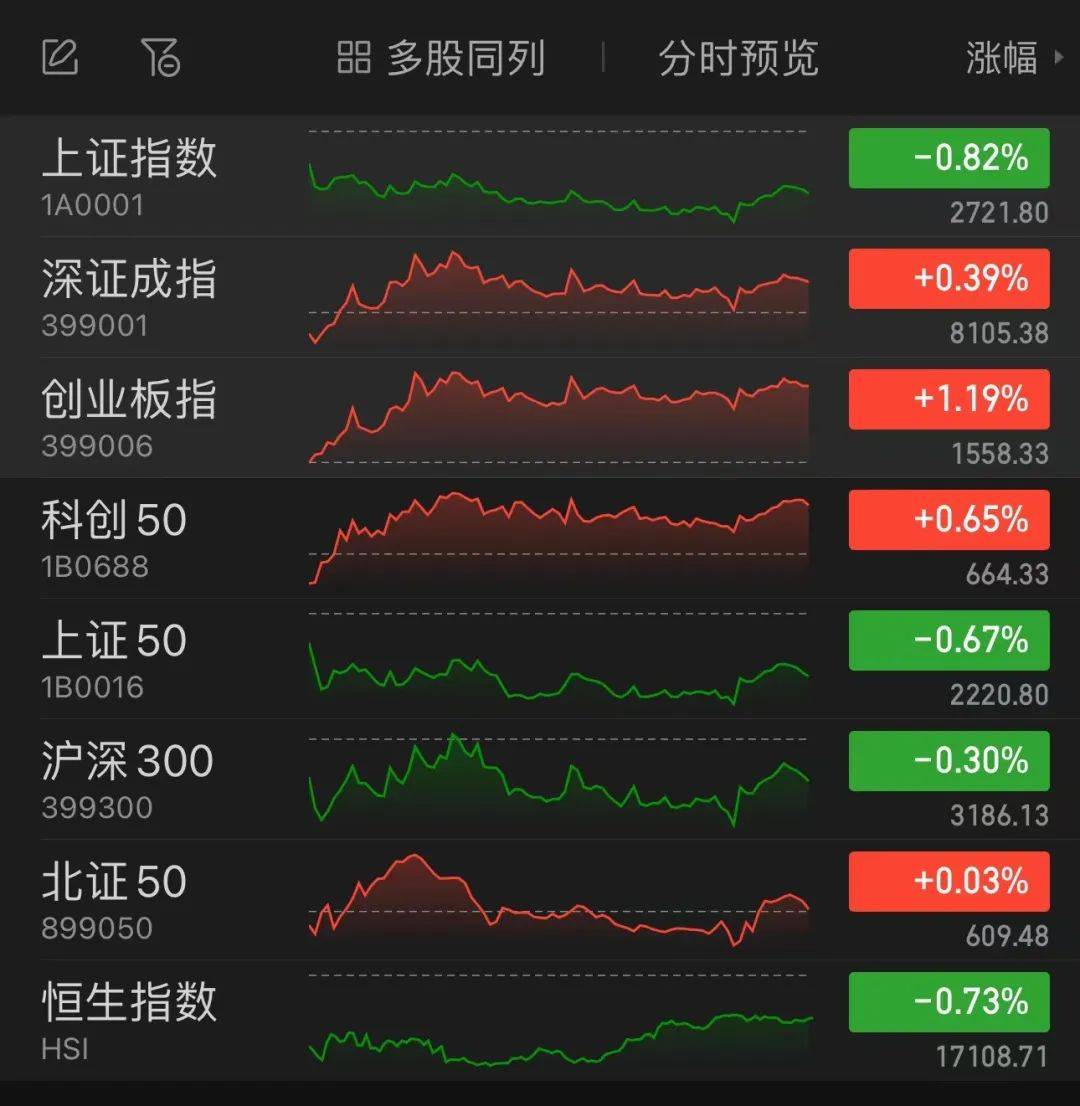Open the filter settings icon
Screen dimensions: 1080x1106
tap(160, 57)
